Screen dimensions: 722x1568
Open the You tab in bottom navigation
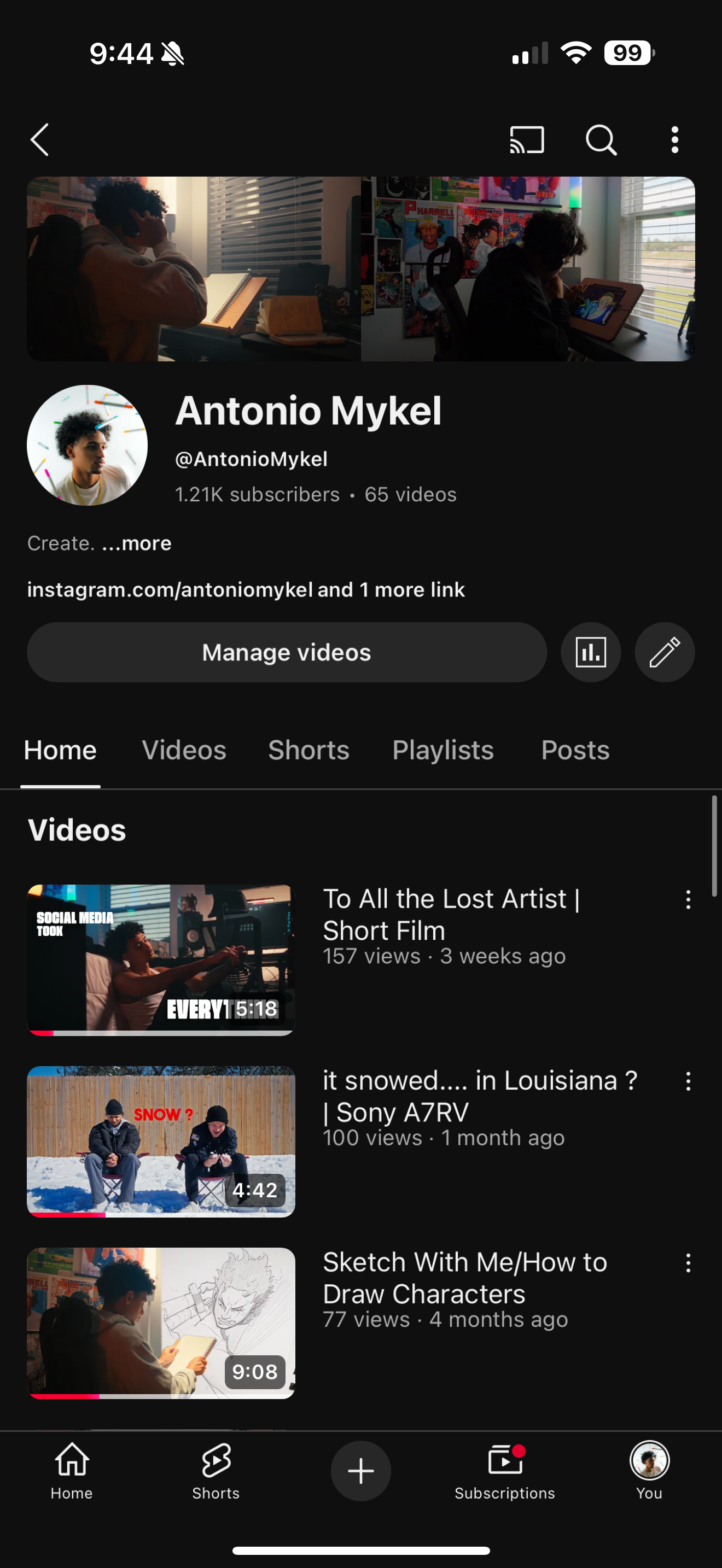649,1471
